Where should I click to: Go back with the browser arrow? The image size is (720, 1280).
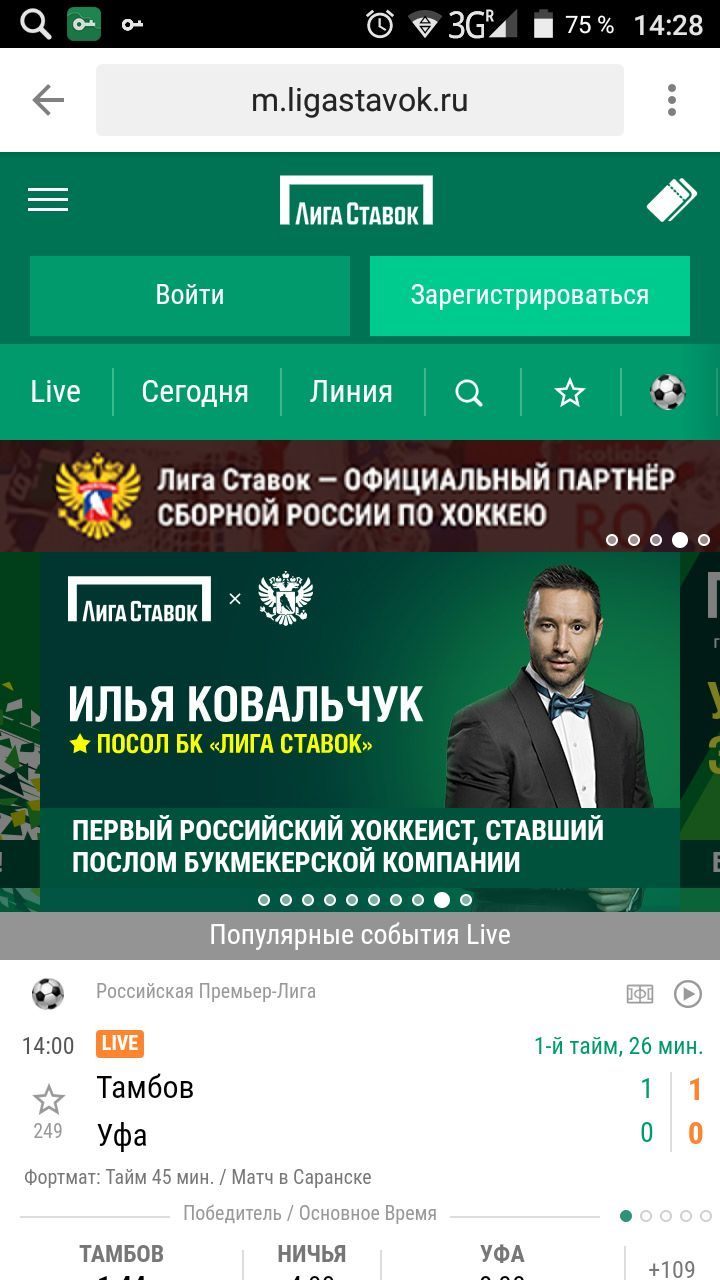pos(48,100)
